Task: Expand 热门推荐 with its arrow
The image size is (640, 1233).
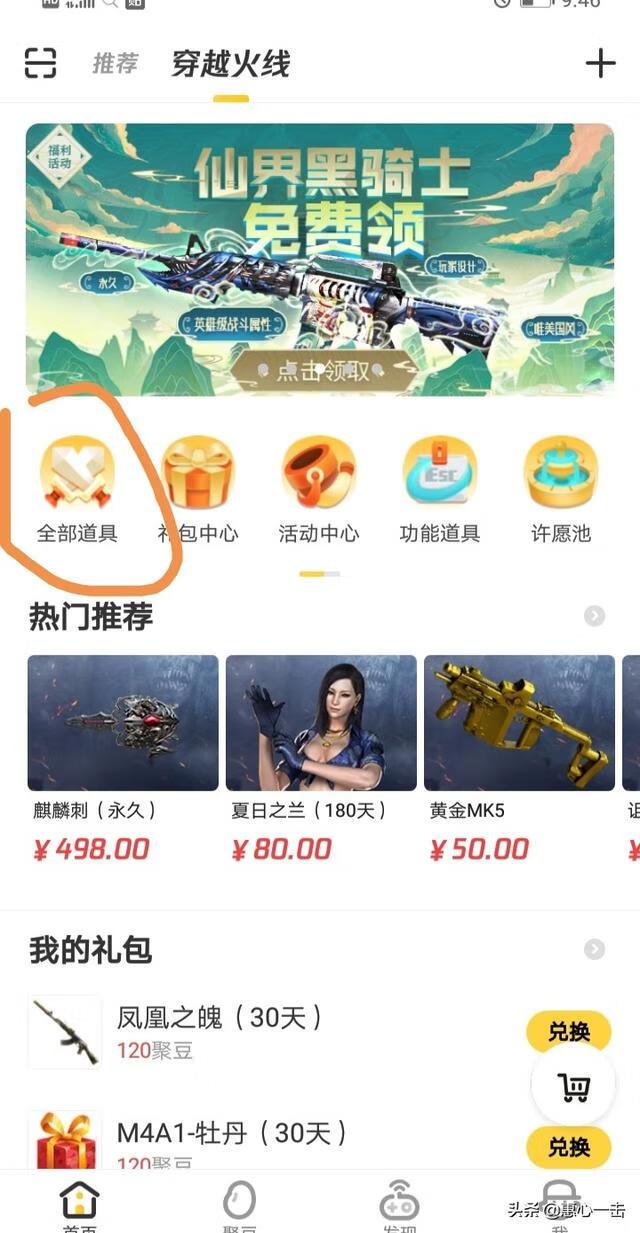Action: [x=595, y=616]
